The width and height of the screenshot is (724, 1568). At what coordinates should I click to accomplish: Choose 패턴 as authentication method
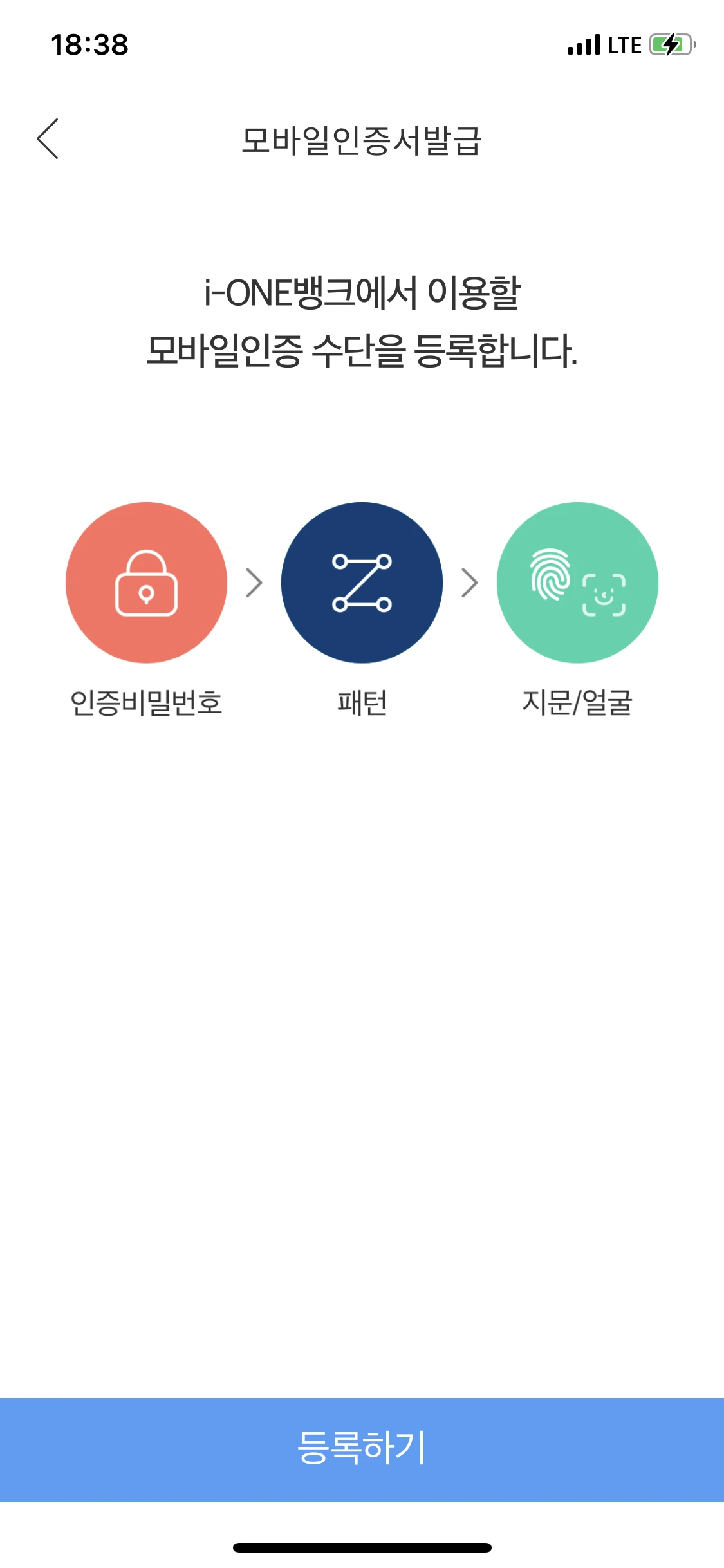[362, 583]
